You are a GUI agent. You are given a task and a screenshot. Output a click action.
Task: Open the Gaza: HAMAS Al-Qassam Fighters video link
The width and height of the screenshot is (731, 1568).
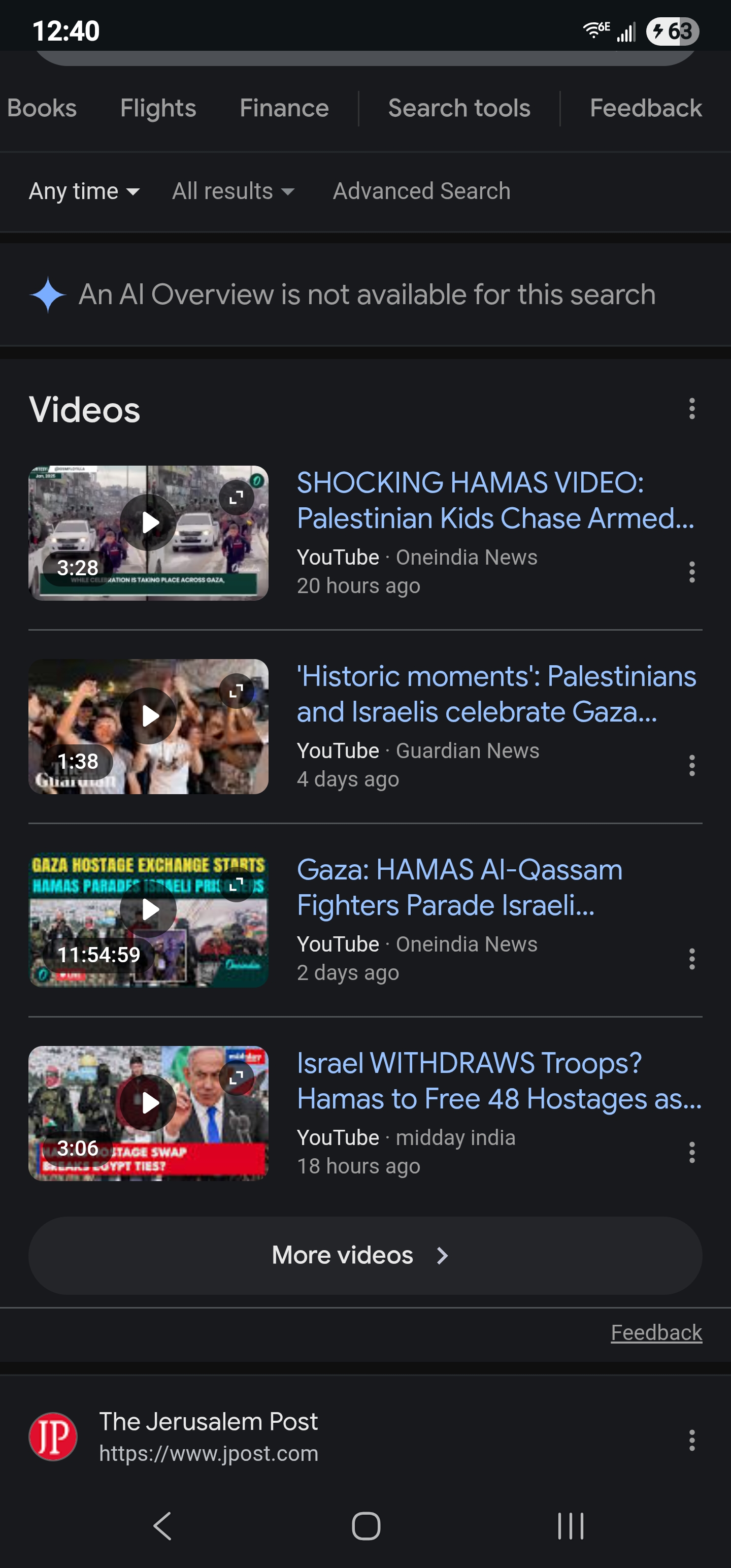[x=459, y=888]
